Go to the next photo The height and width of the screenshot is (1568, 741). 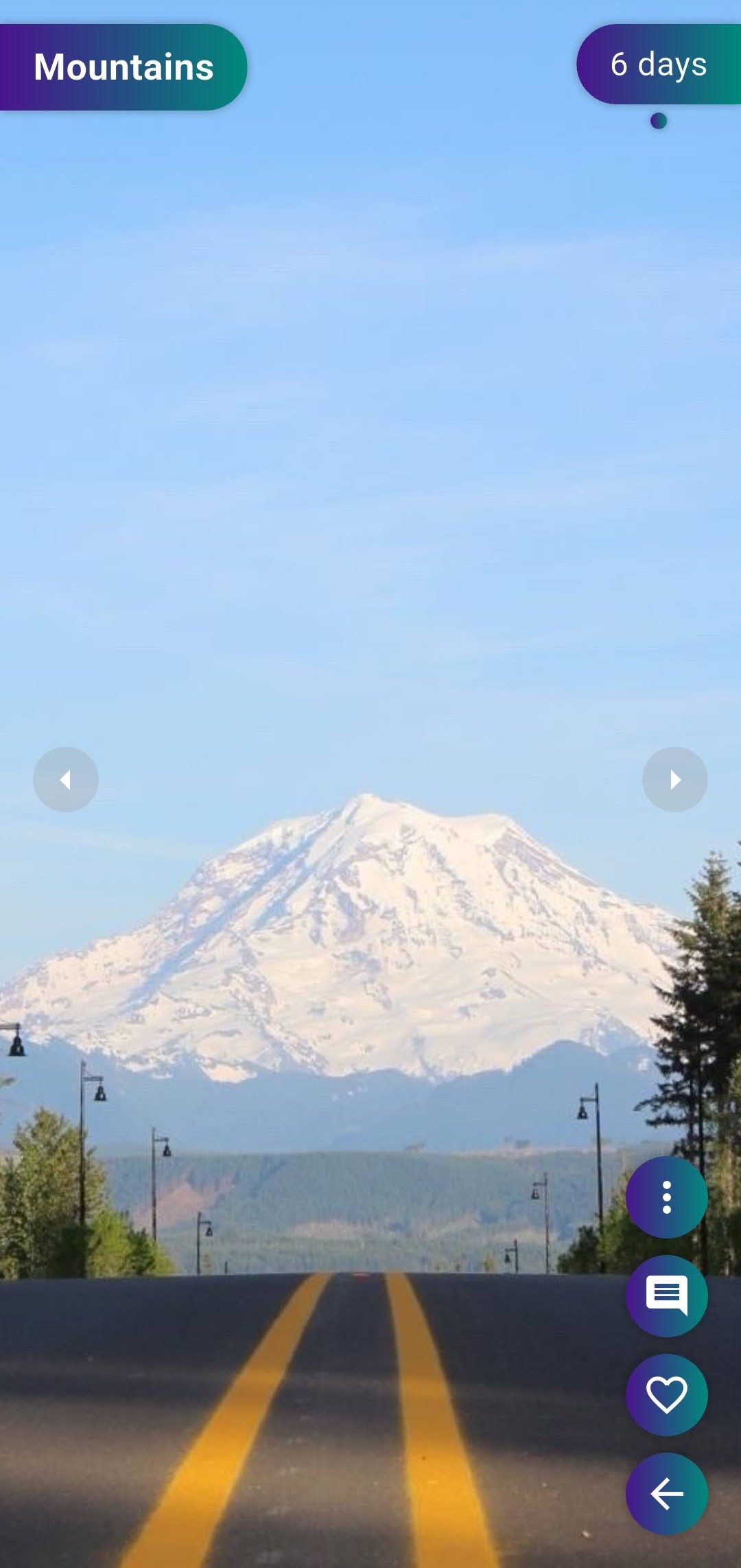(x=674, y=779)
